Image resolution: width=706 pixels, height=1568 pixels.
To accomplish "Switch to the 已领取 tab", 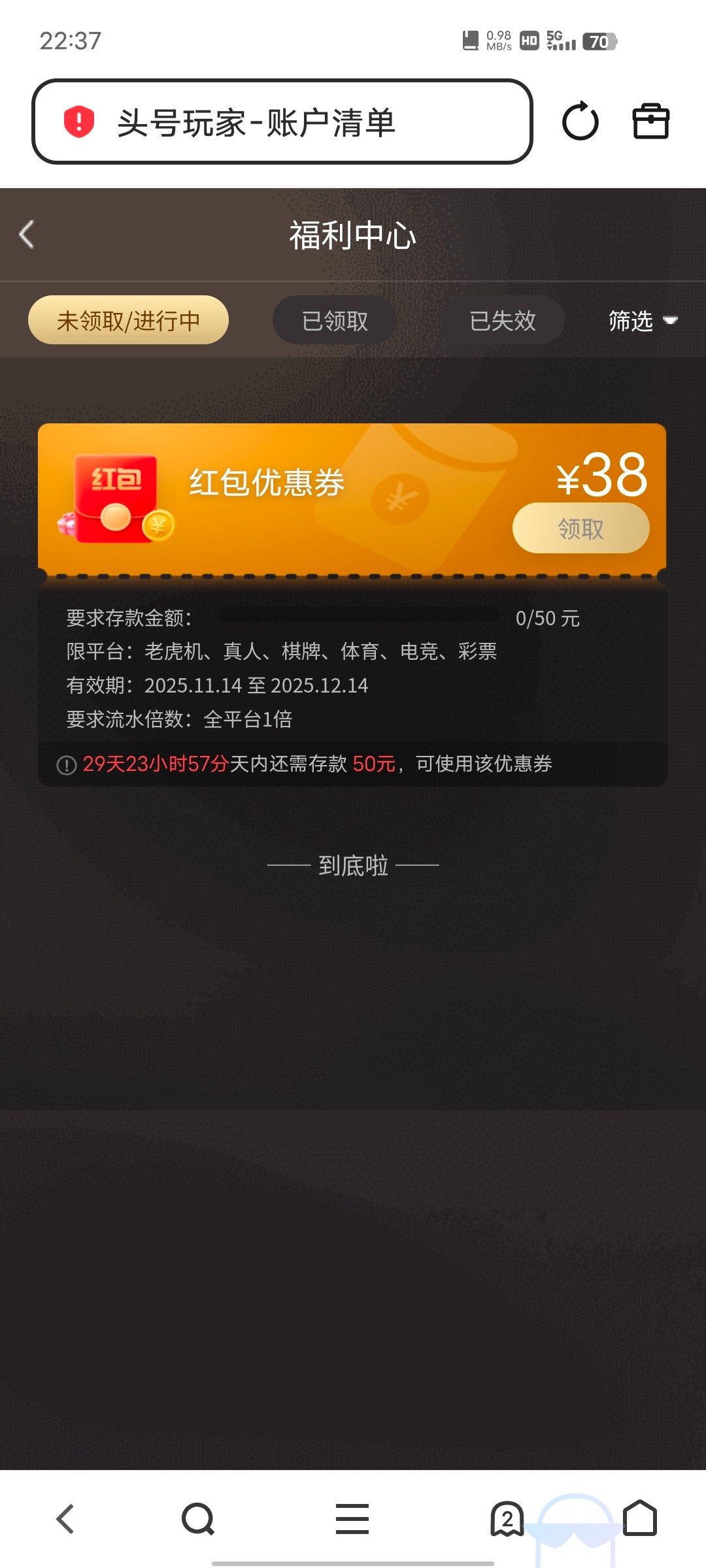I will pyautogui.click(x=335, y=320).
